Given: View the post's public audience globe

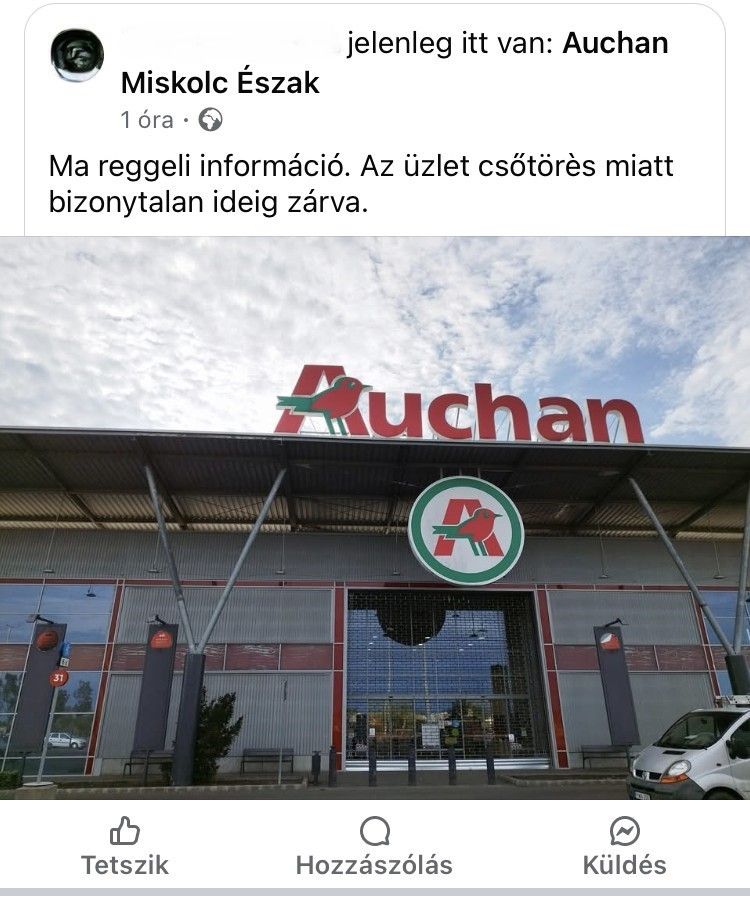Looking at the screenshot, I should (x=211, y=121).
